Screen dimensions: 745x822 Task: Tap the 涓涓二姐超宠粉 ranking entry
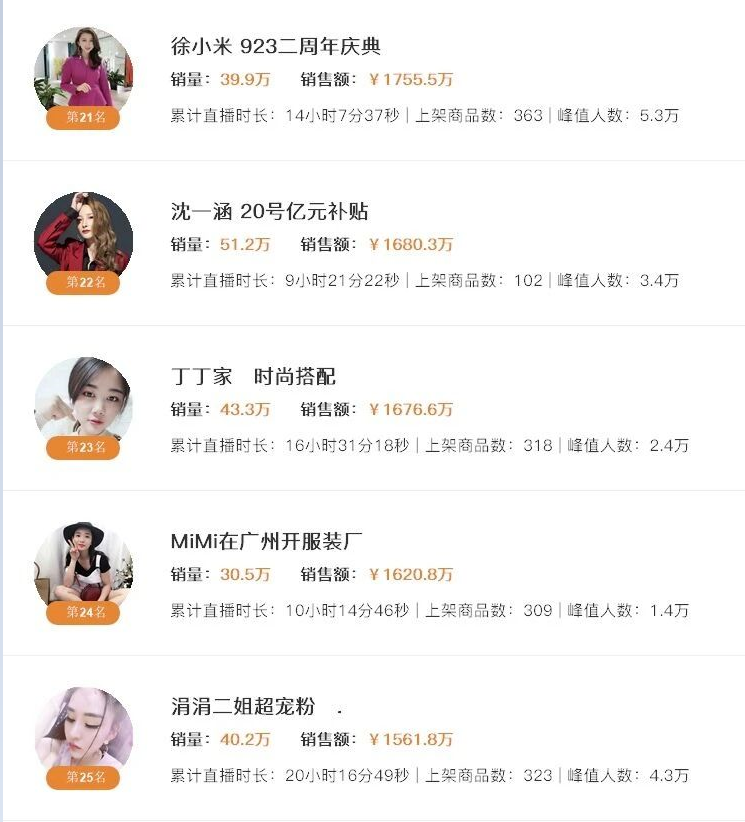(243, 707)
